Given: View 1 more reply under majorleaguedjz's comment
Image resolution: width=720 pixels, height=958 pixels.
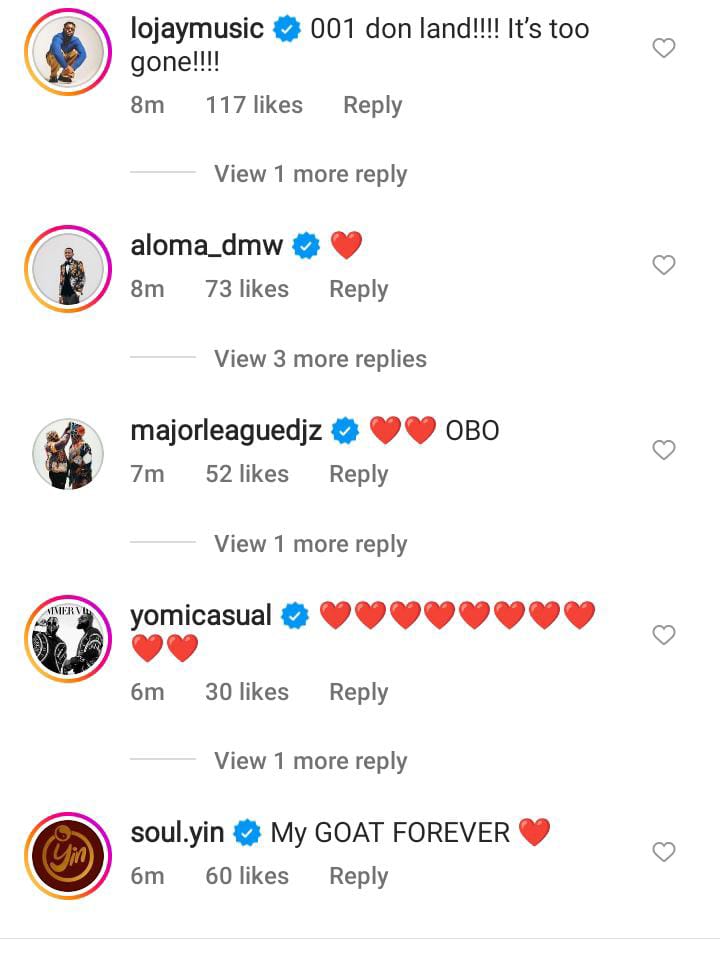Looking at the screenshot, I should pyautogui.click(x=310, y=544).
